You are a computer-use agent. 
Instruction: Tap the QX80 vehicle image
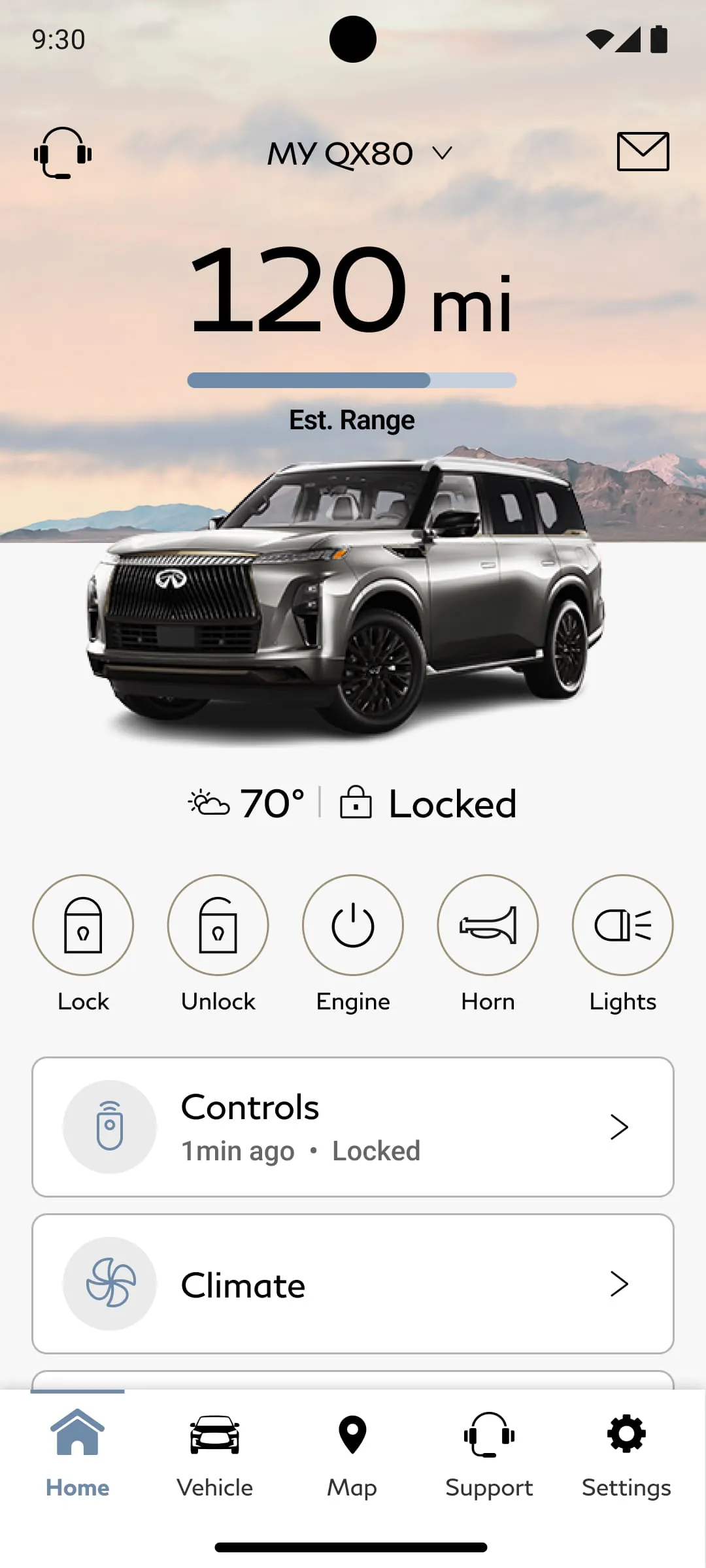(353, 614)
